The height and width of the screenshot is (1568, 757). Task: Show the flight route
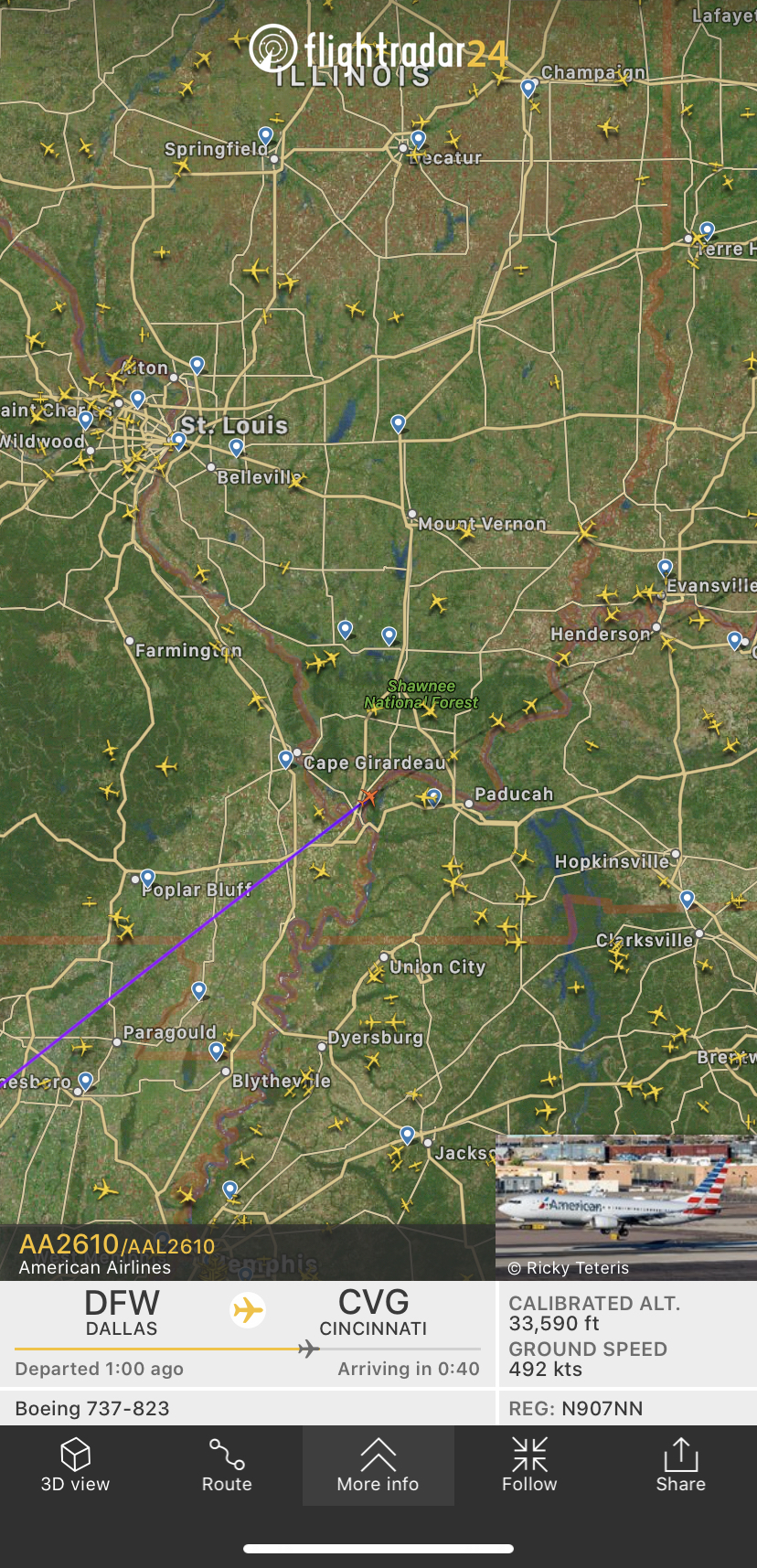(x=227, y=1465)
